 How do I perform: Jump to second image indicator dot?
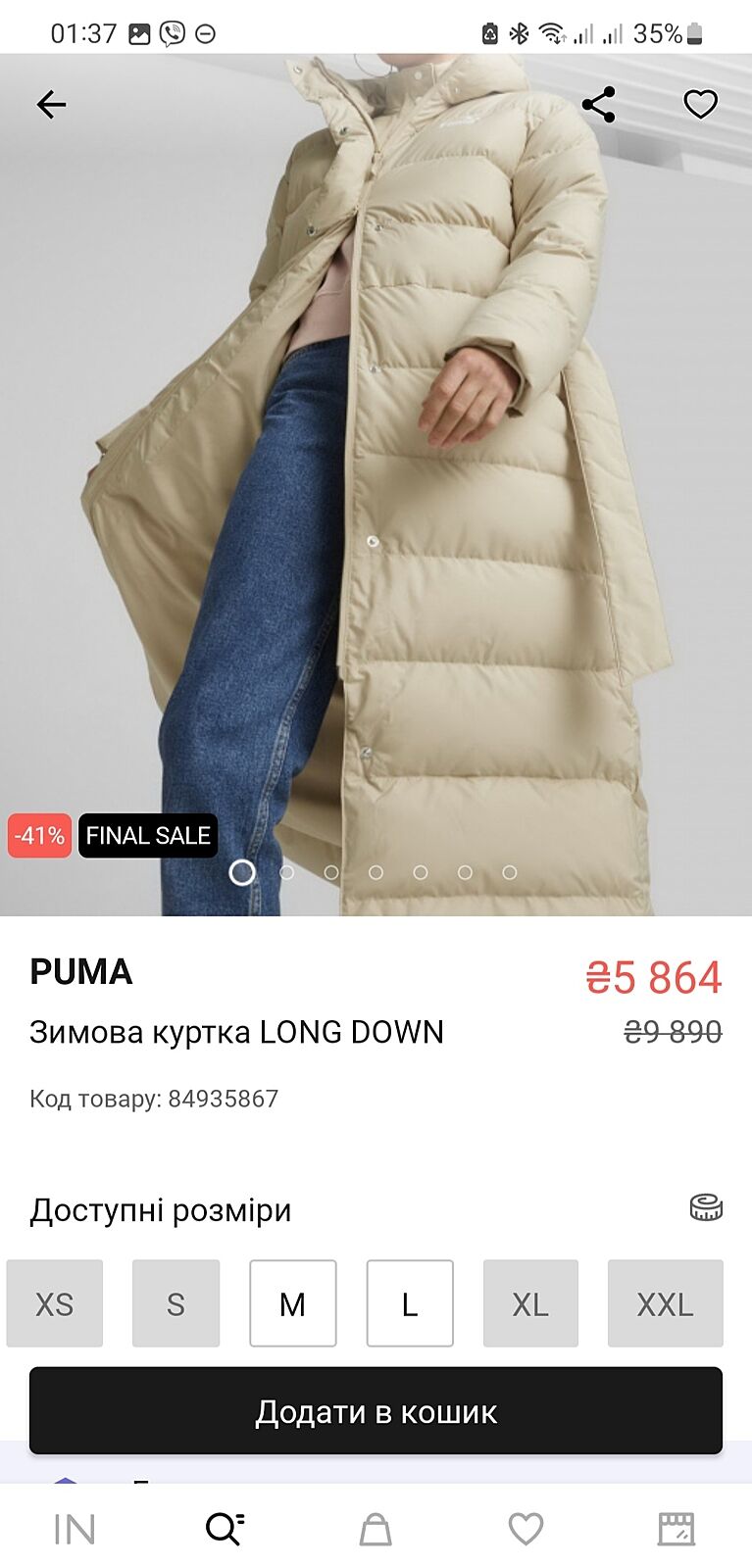287,872
